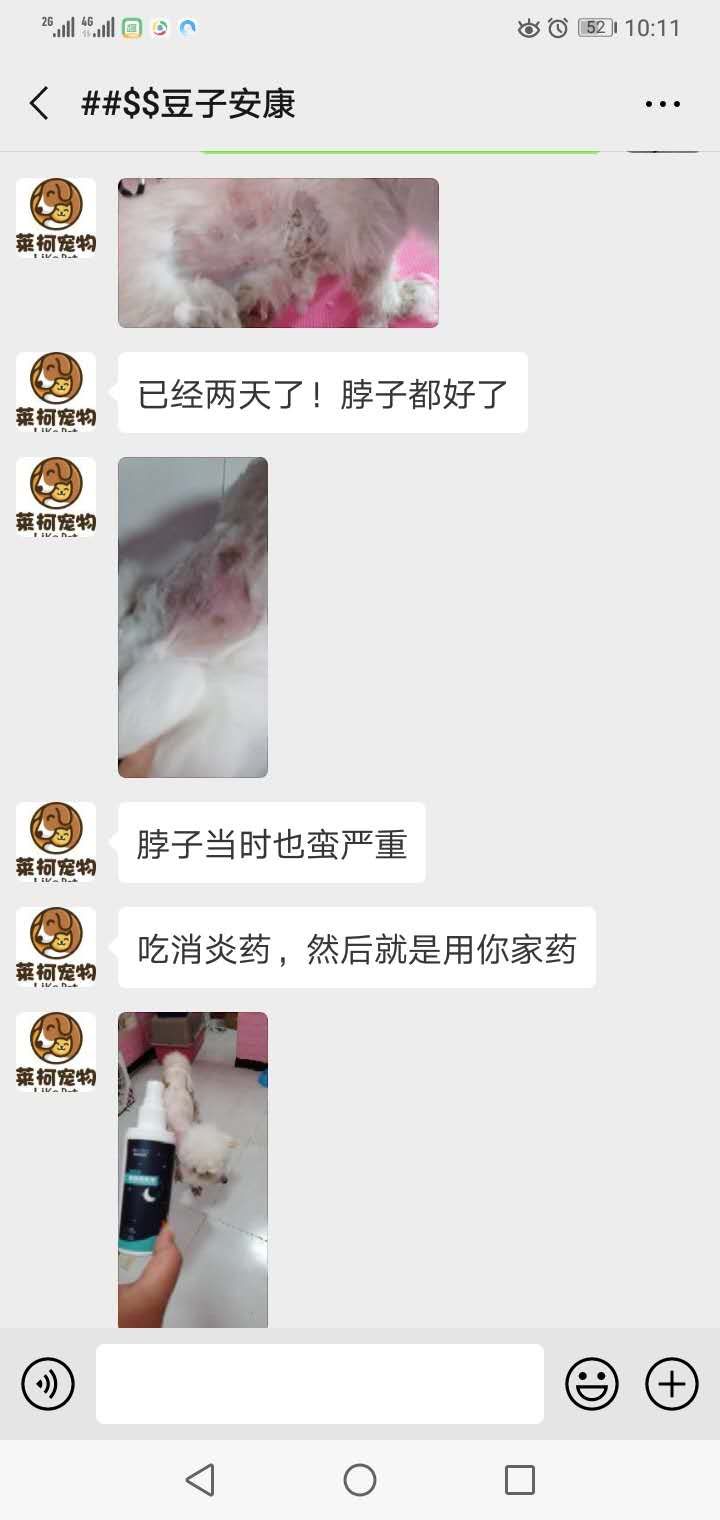
Task: Open sender avatar beside 脖子当时也蛮严重 message
Action: (56, 841)
